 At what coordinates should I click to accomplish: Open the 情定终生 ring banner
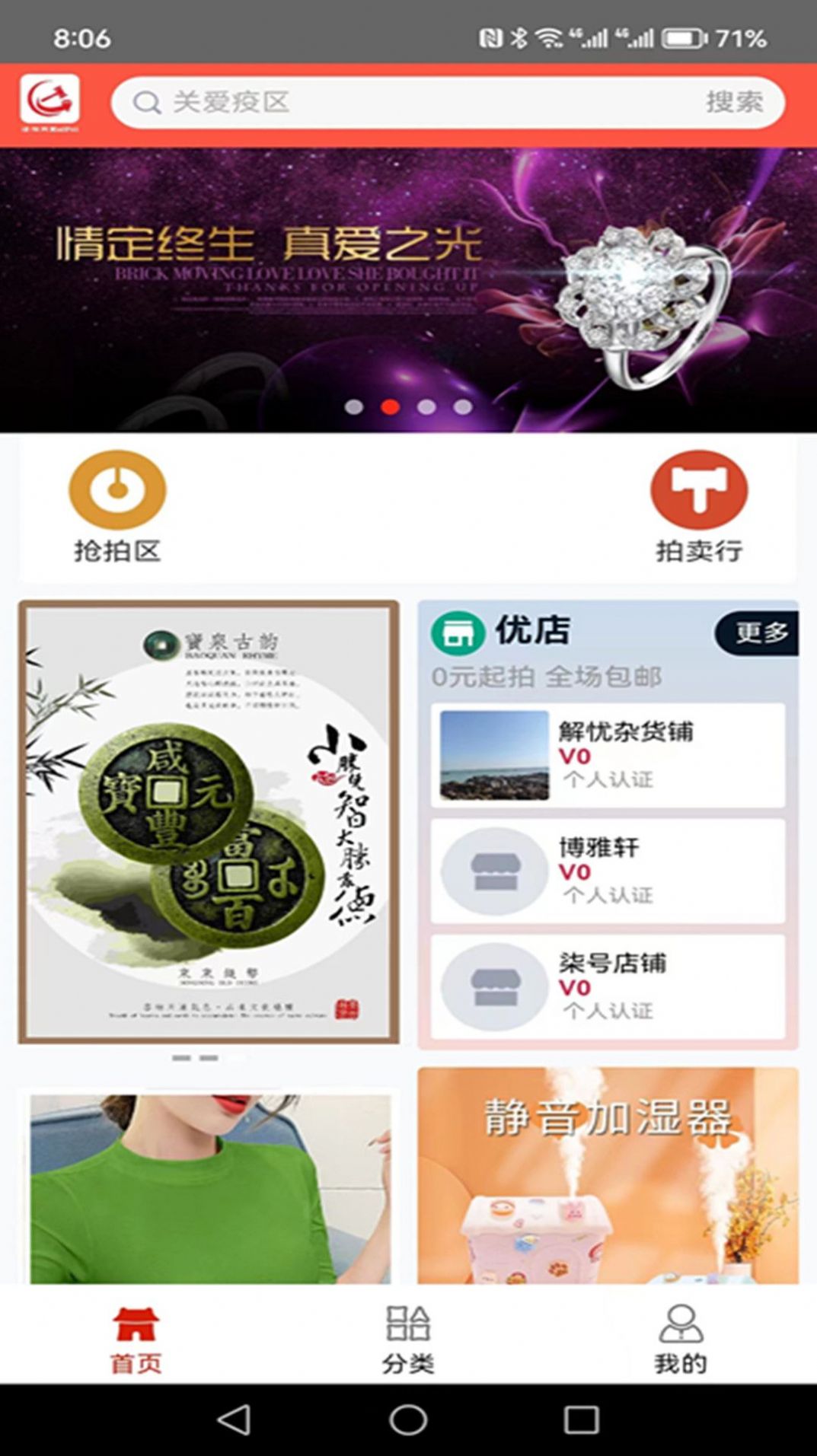tap(408, 289)
